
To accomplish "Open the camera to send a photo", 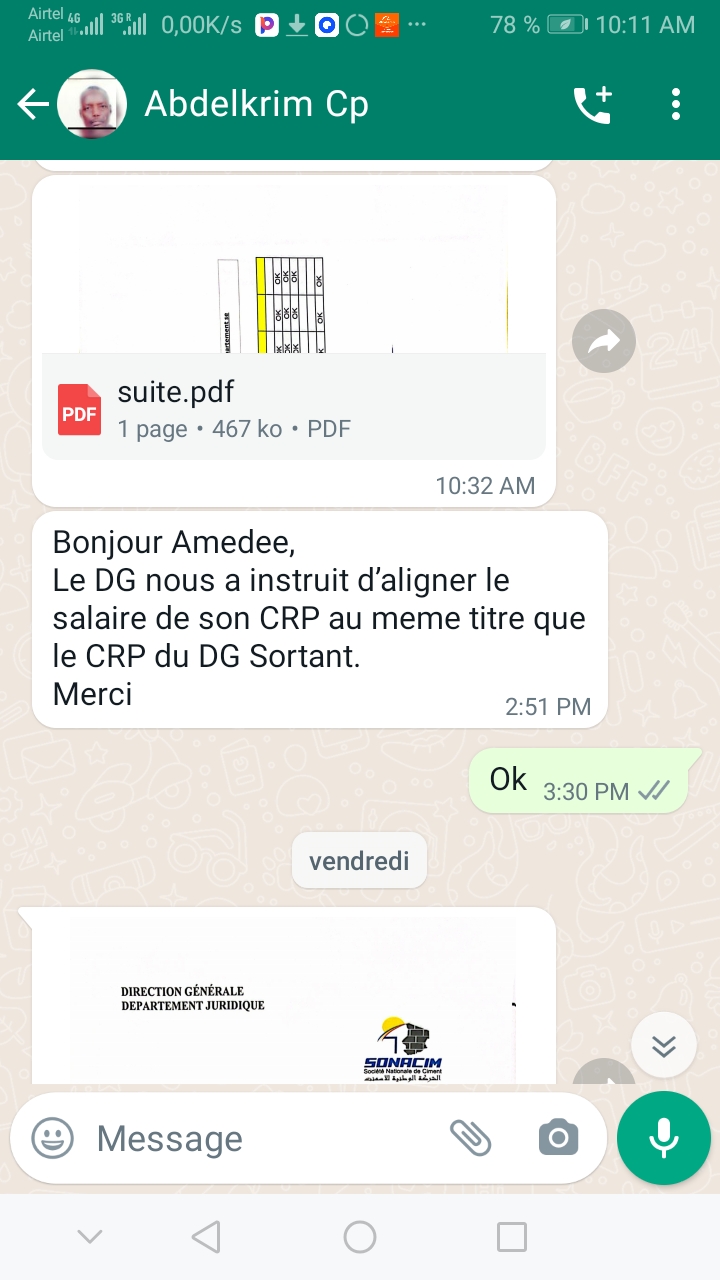I will (558, 1138).
